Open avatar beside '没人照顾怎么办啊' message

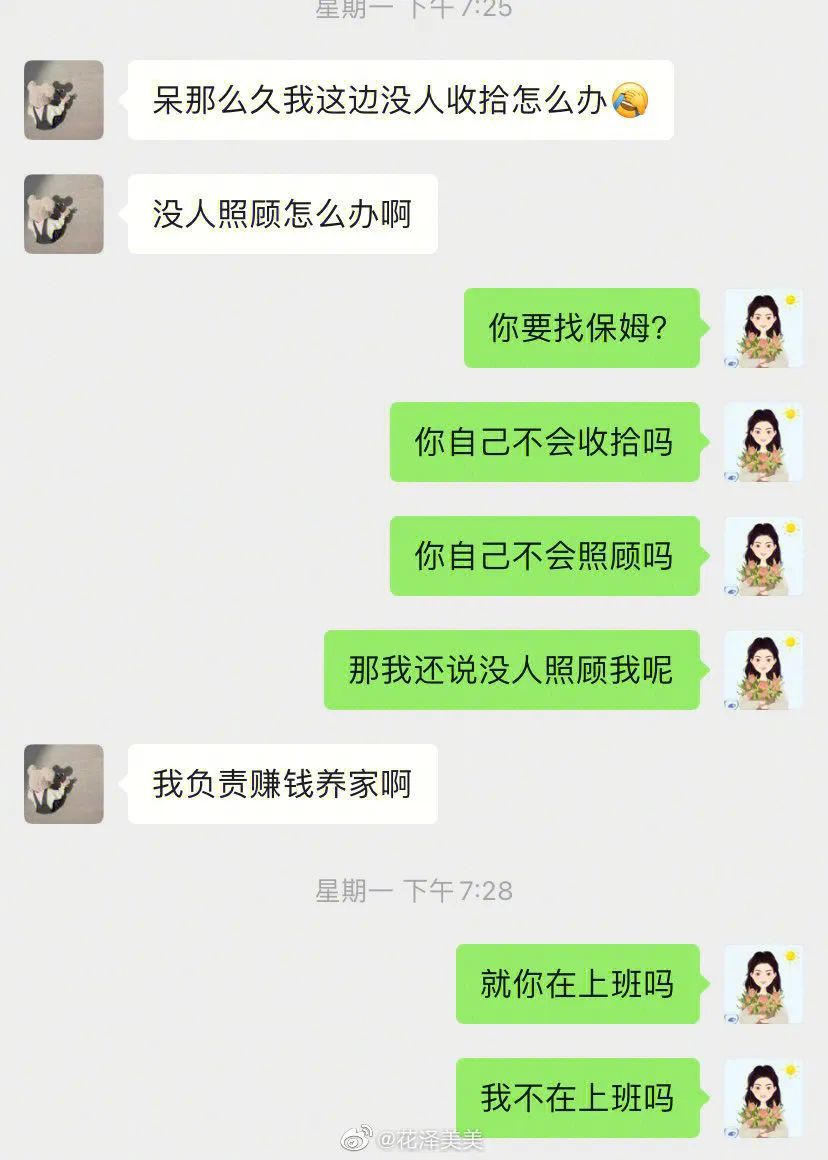[x=64, y=214]
